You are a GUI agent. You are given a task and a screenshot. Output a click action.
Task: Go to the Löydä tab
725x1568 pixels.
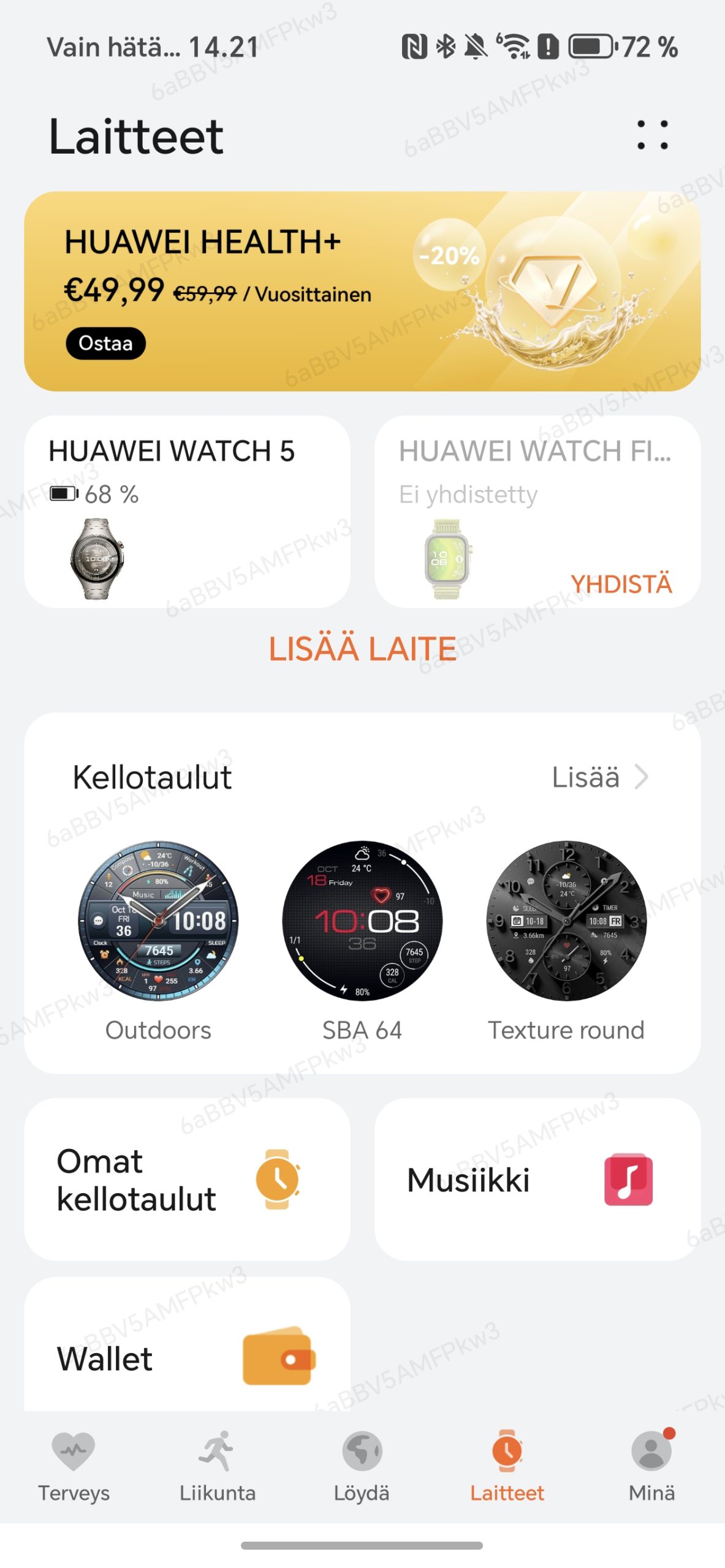362,1467
